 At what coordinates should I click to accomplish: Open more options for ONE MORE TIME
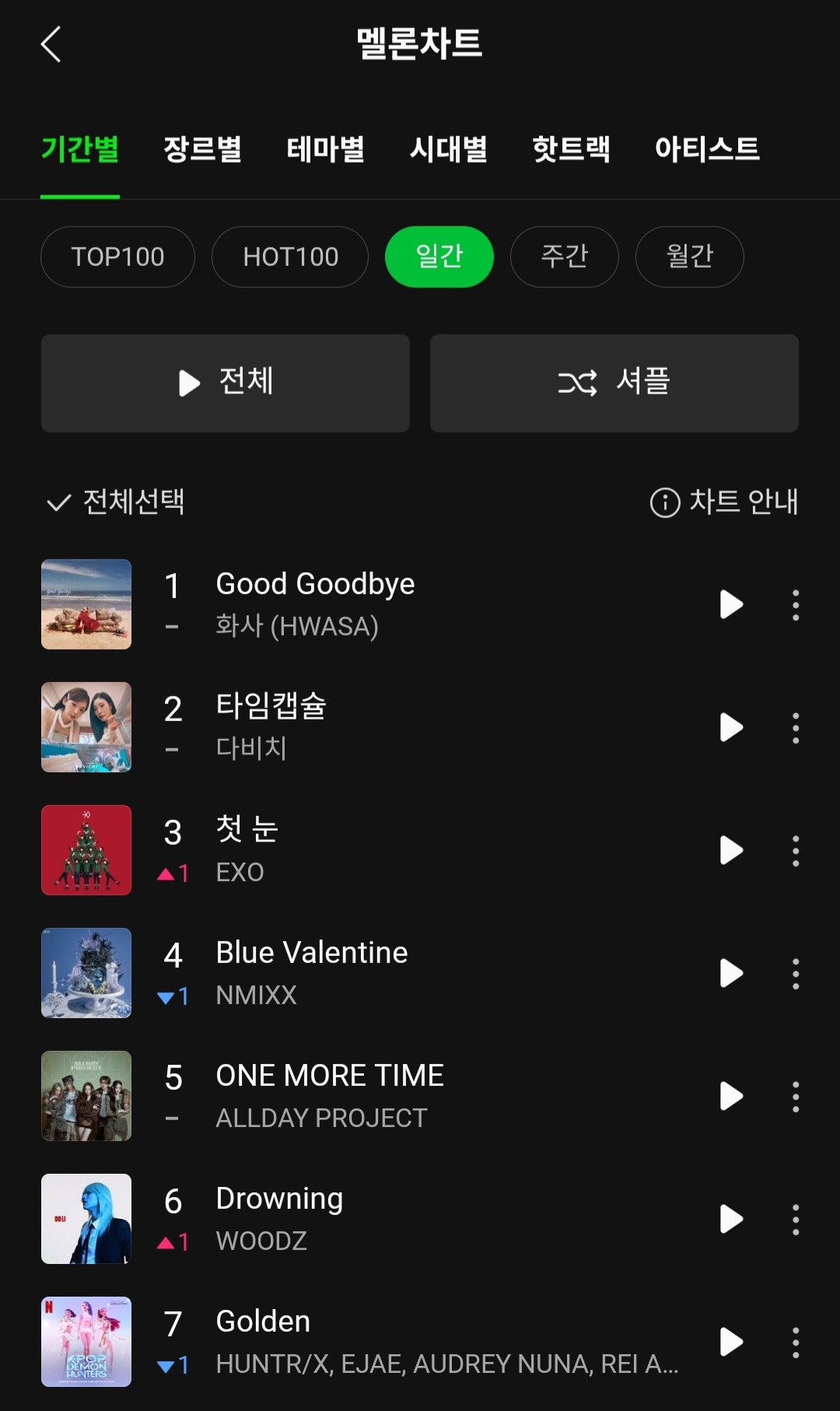[796, 1096]
